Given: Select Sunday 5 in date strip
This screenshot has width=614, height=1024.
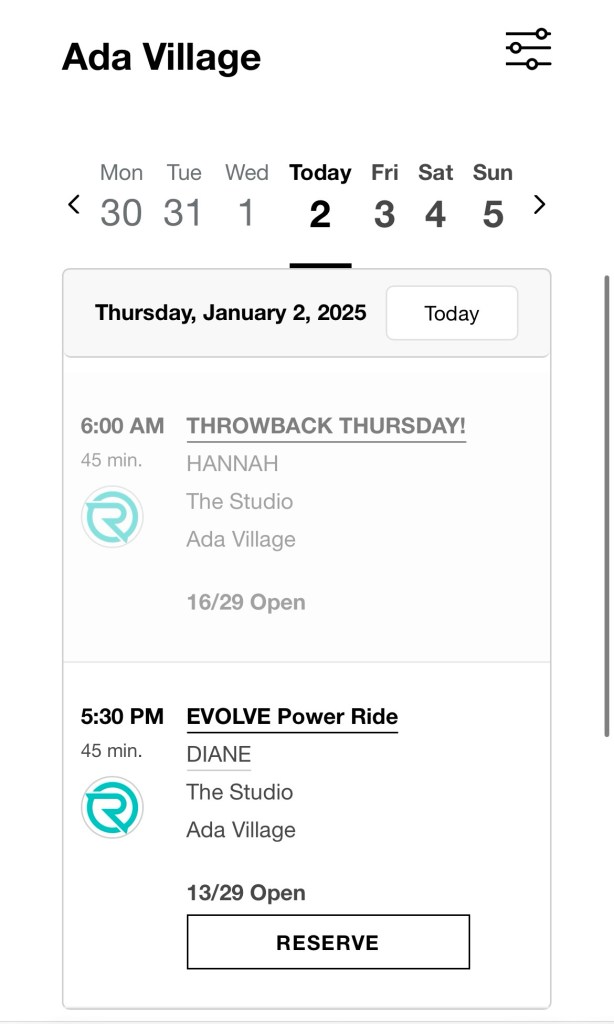Looking at the screenshot, I should click(x=492, y=197).
